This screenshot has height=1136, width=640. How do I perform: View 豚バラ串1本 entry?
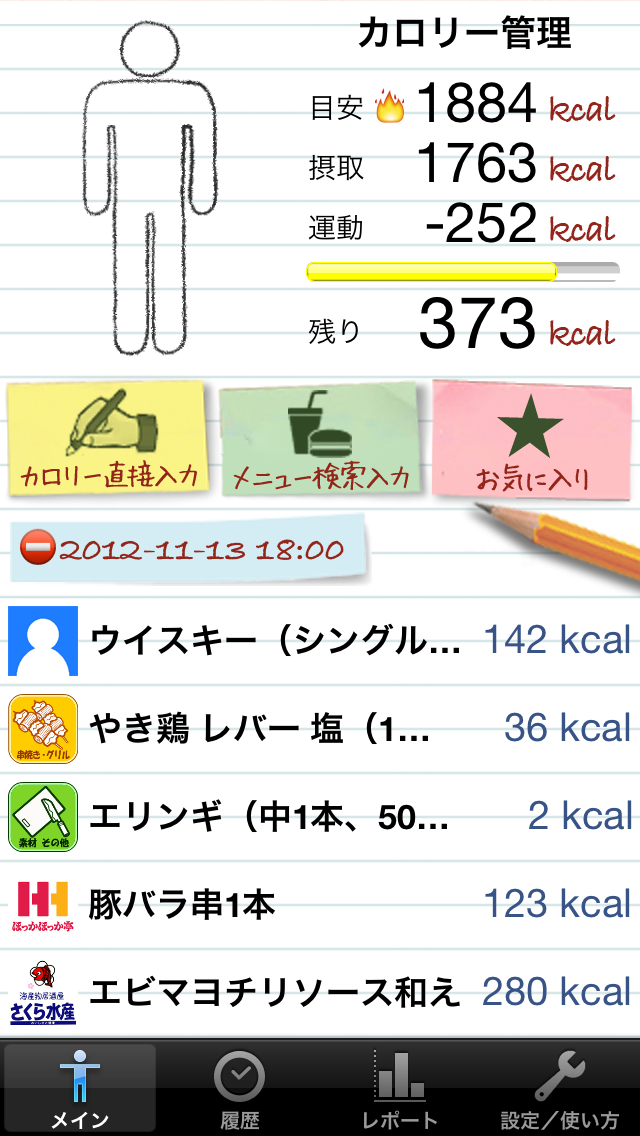click(320, 904)
